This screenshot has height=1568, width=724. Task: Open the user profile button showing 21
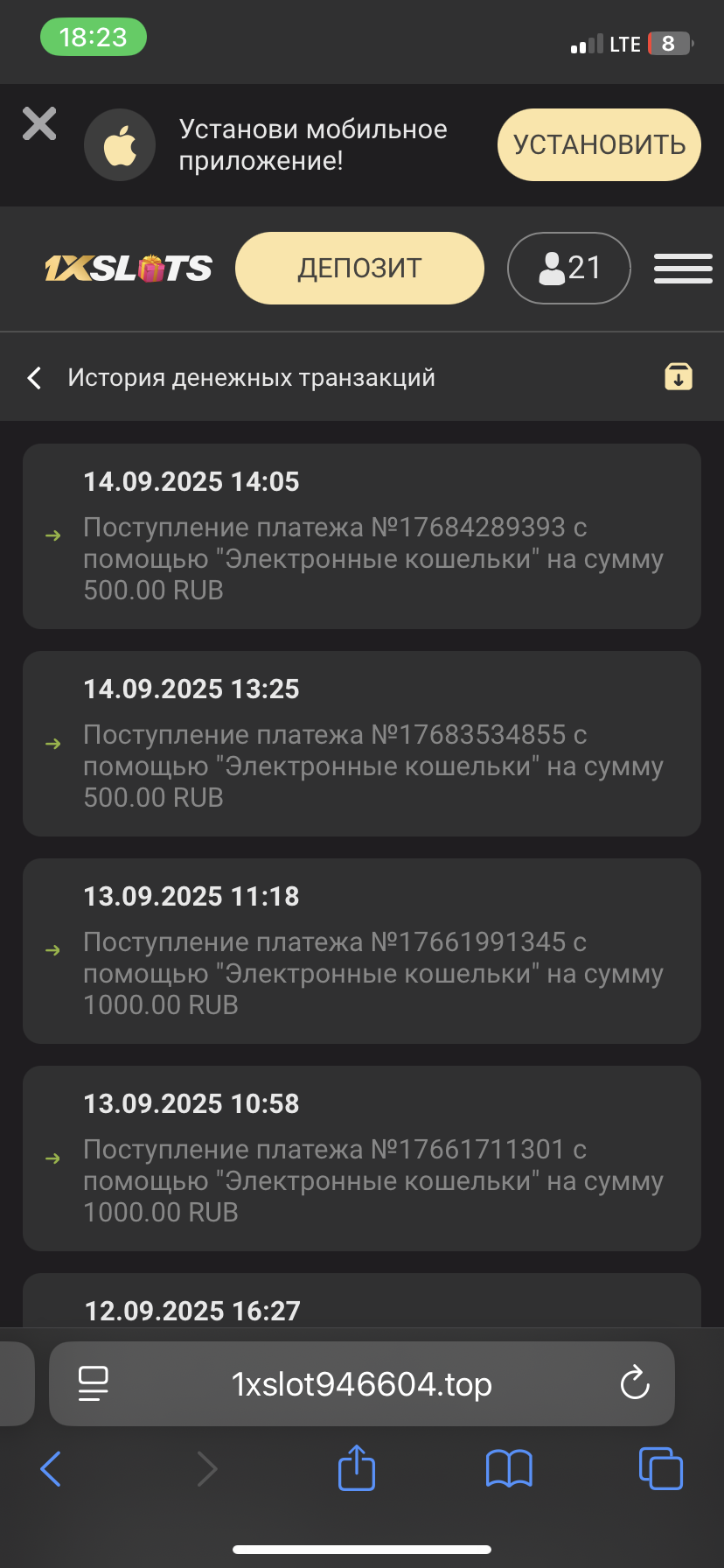568,269
